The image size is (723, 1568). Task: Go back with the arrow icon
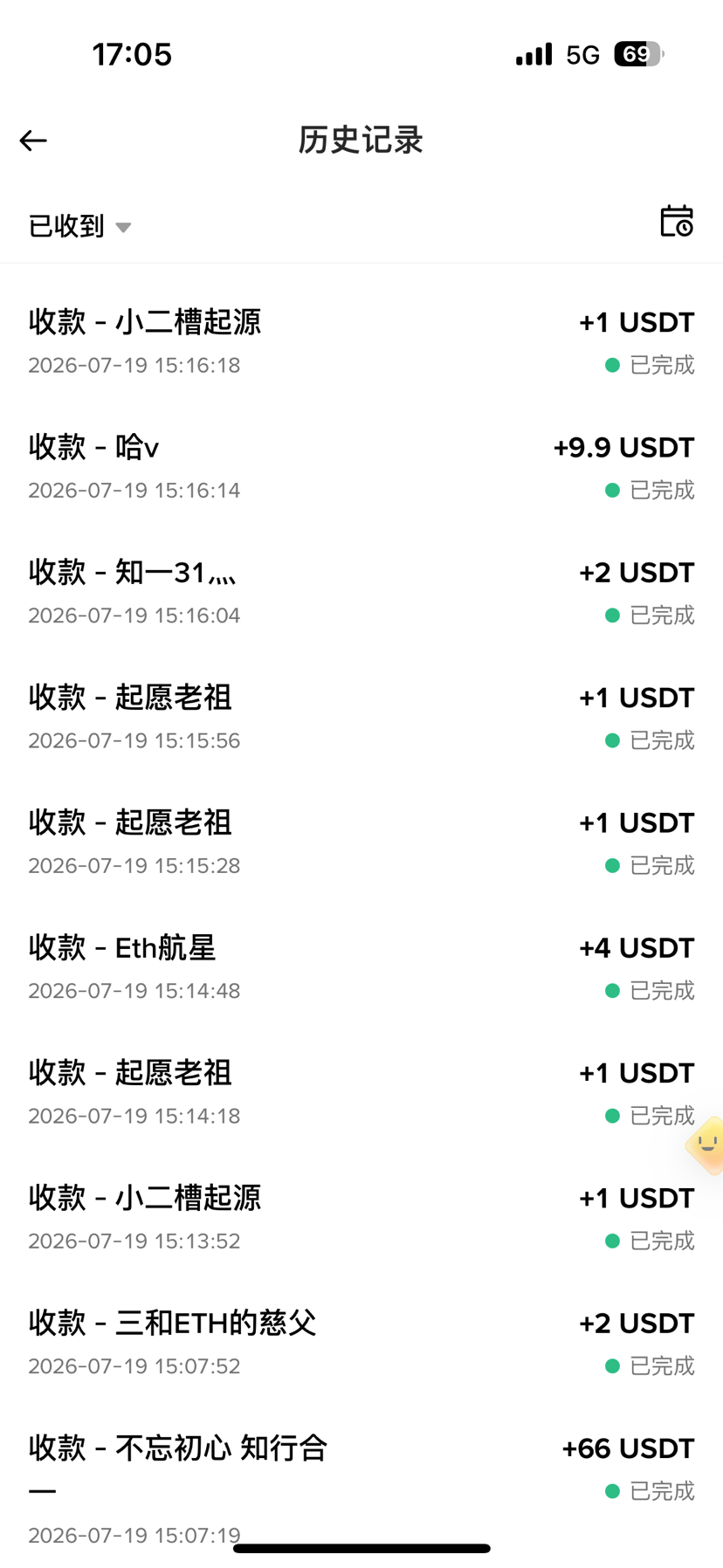tap(33, 141)
